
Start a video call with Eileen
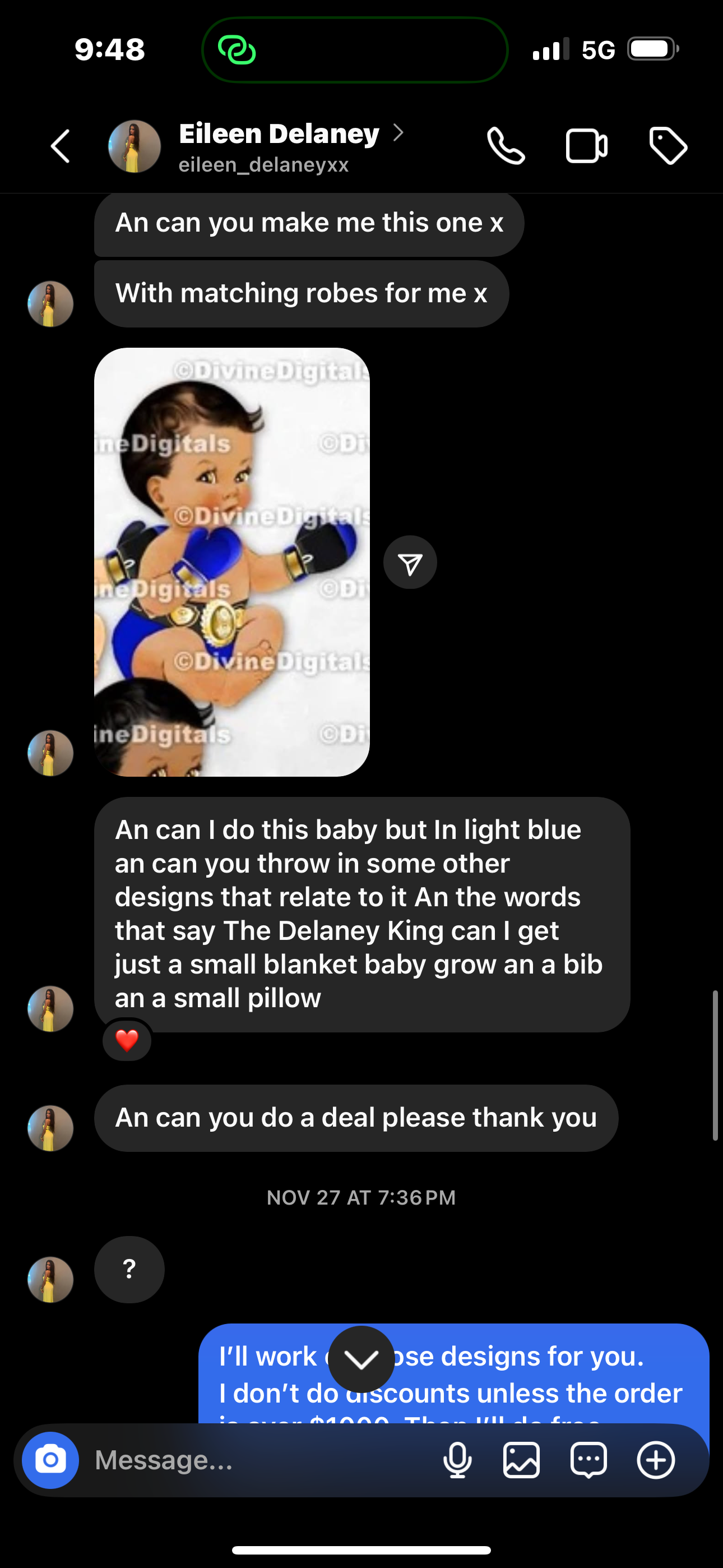(586, 147)
